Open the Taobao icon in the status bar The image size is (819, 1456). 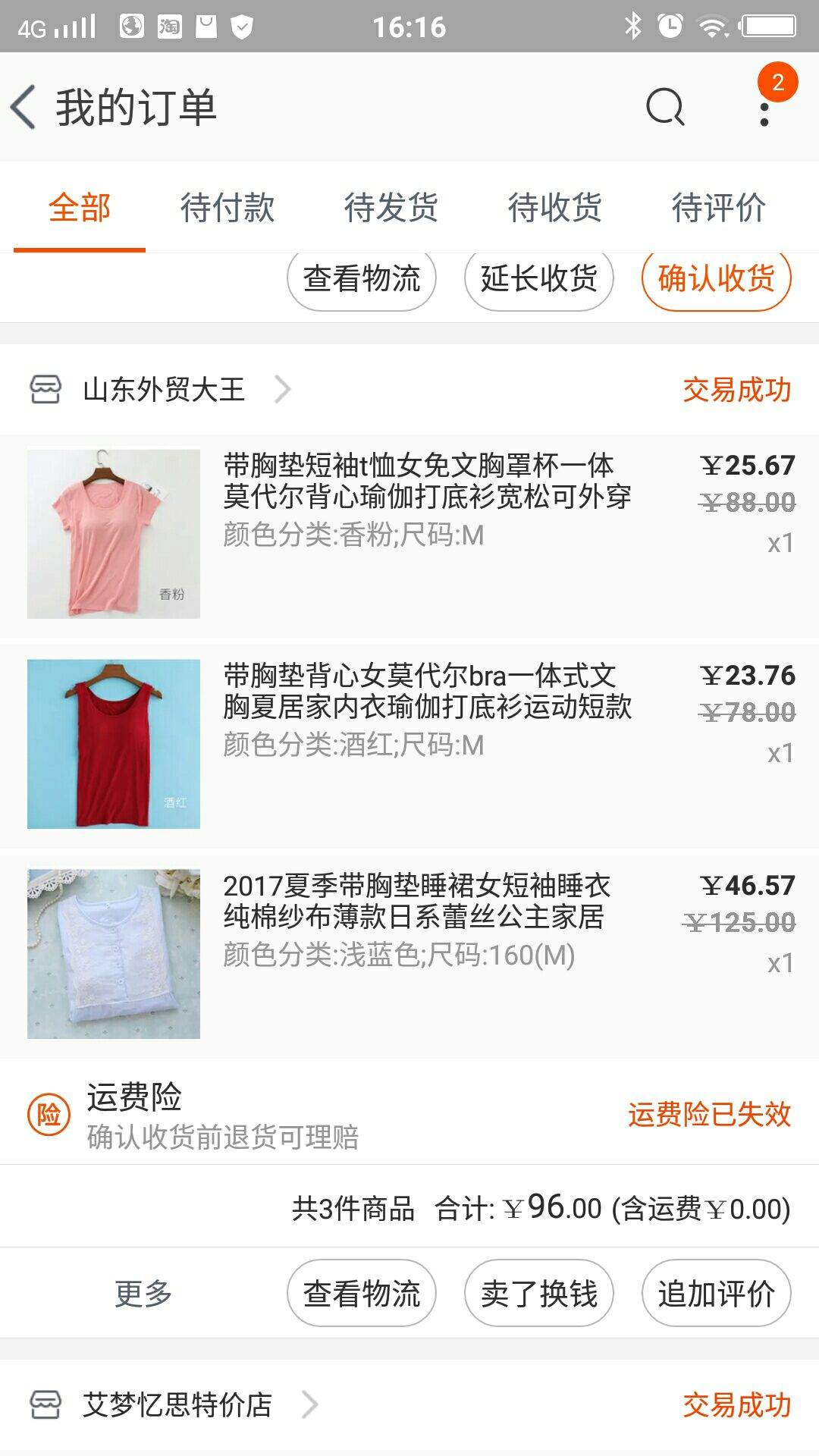(168, 24)
